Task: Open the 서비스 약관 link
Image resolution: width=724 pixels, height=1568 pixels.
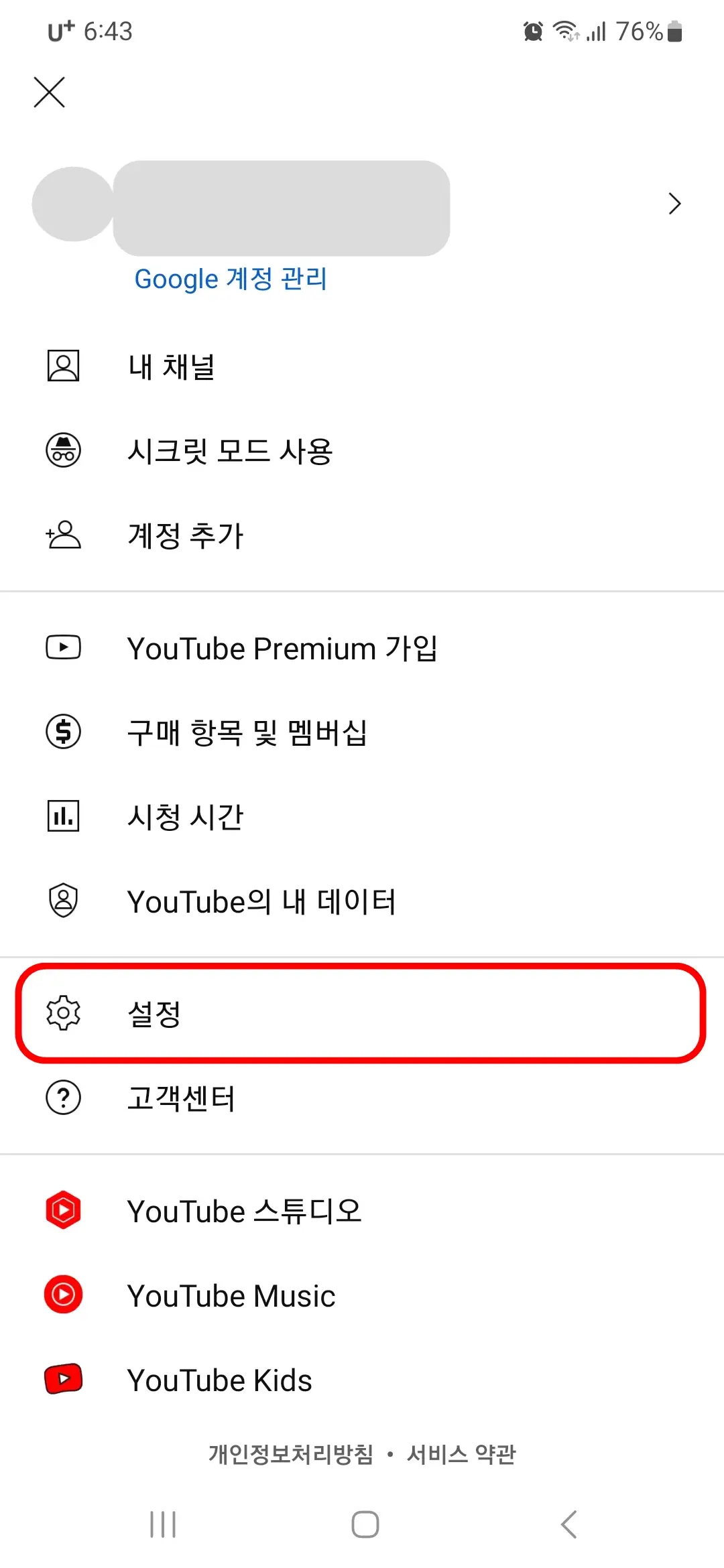Action: 463,1454
